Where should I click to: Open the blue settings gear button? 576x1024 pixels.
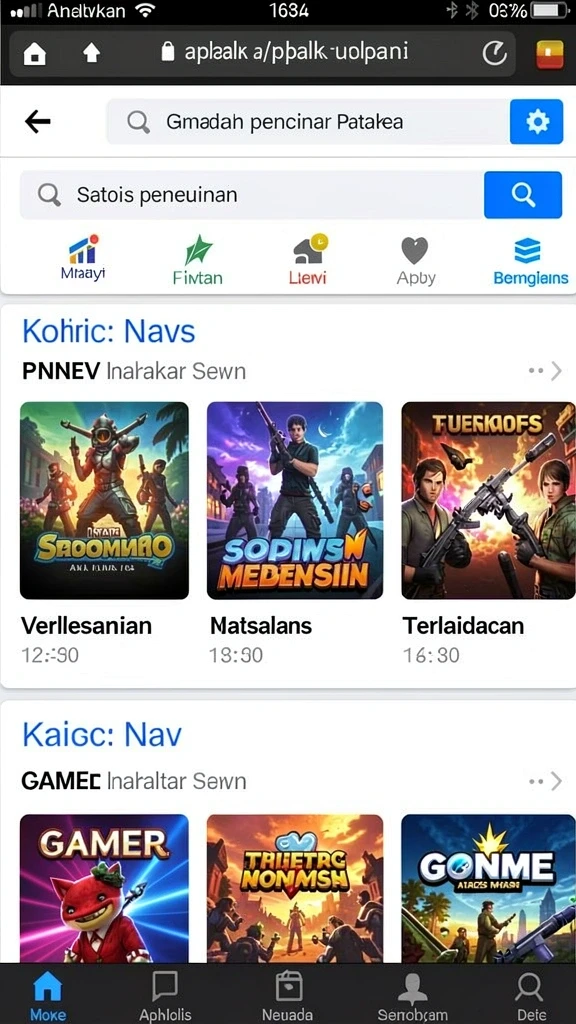(x=536, y=121)
